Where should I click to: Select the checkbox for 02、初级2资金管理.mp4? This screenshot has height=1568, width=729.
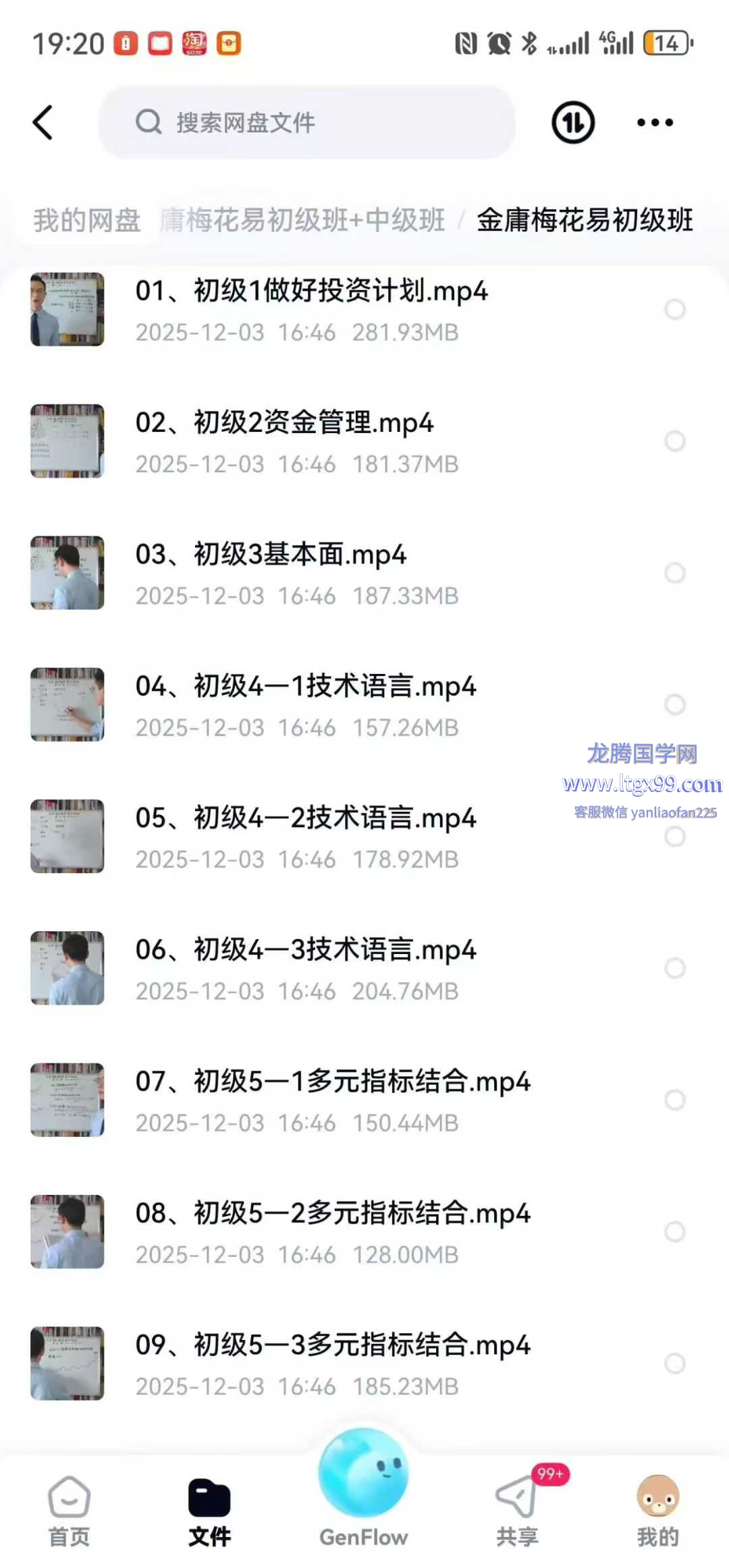pos(674,441)
